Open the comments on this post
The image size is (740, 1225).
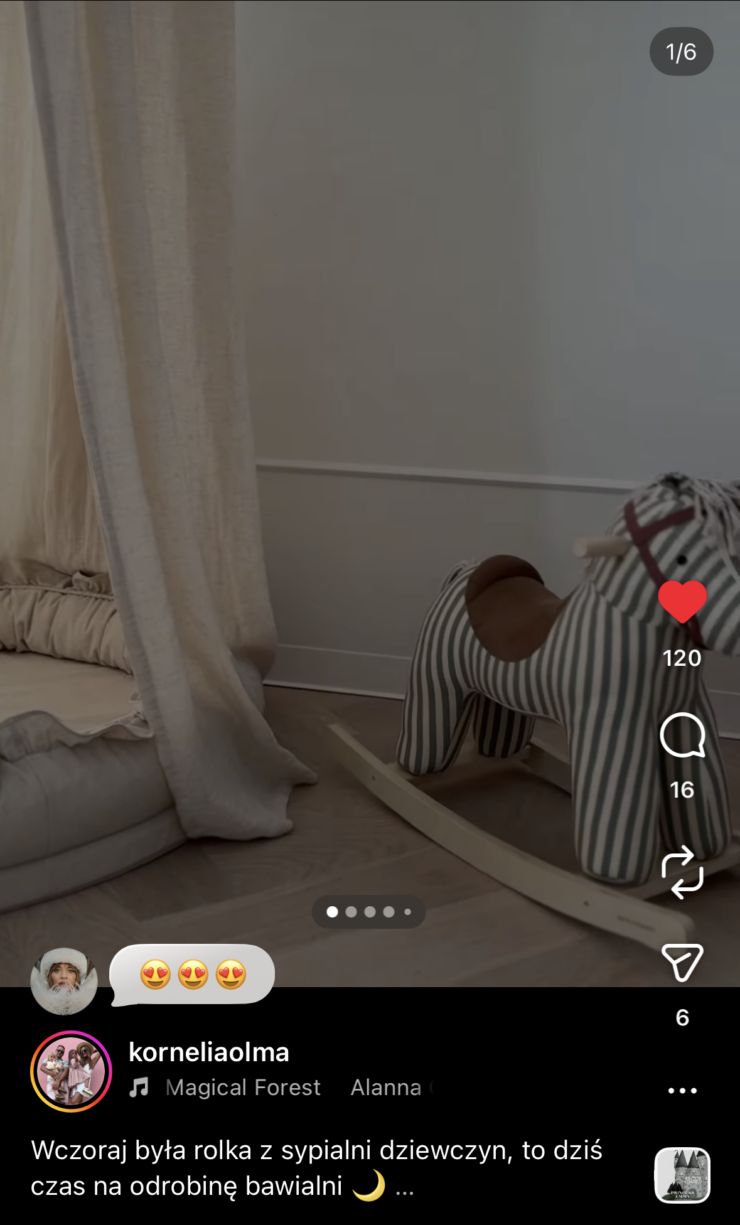click(x=682, y=738)
